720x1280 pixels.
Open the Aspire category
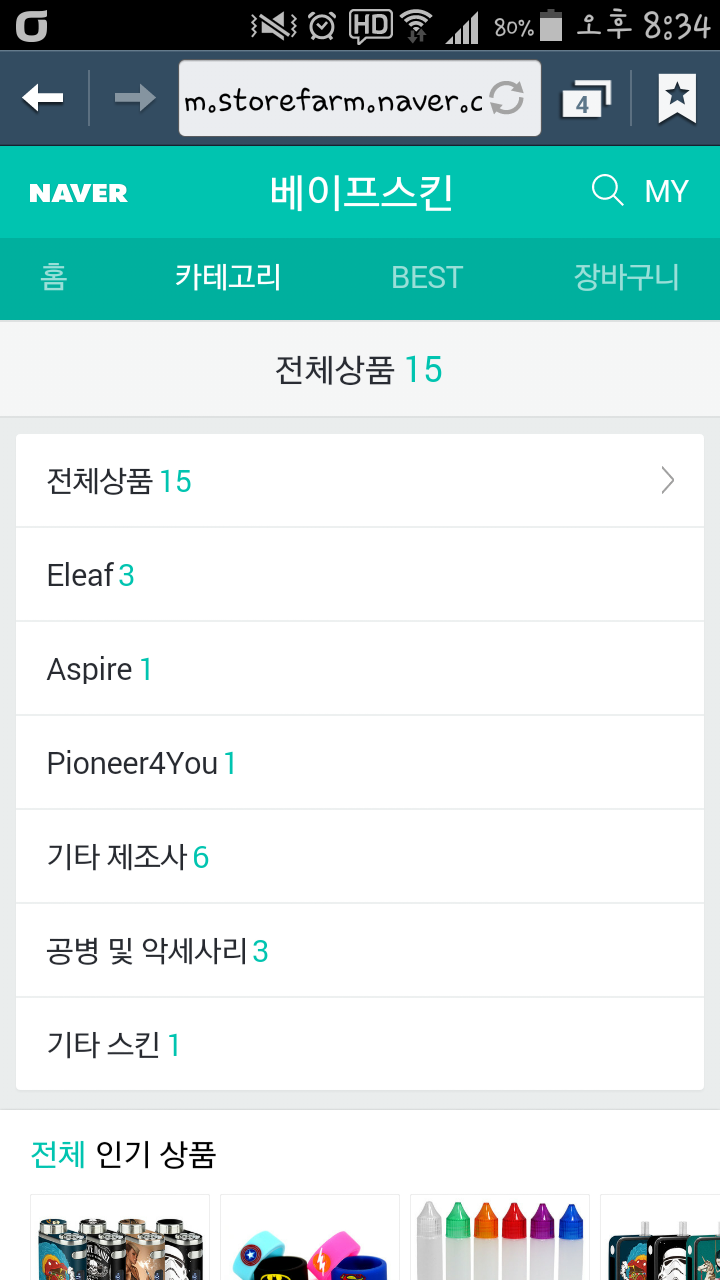[x=360, y=669]
